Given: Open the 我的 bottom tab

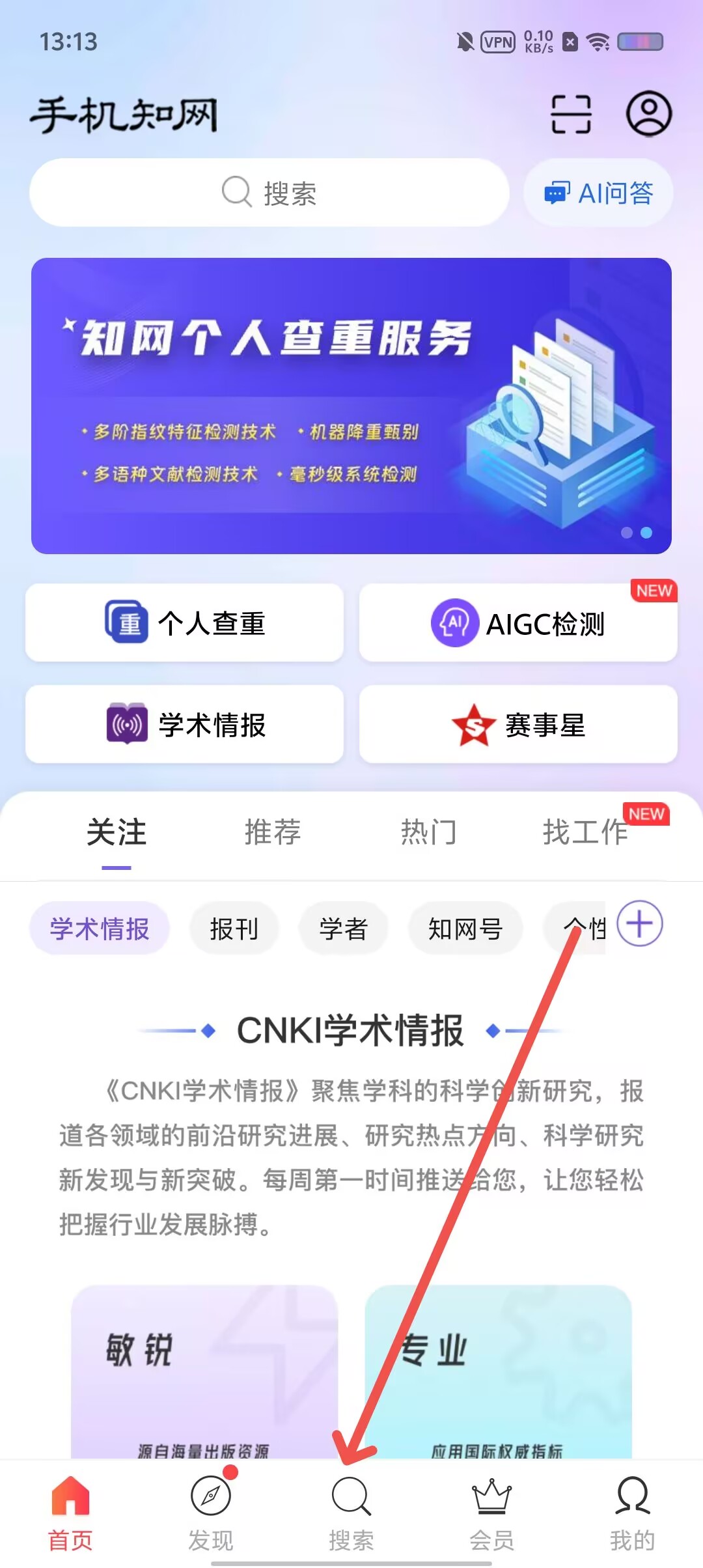Looking at the screenshot, I should coord(632,1511).
